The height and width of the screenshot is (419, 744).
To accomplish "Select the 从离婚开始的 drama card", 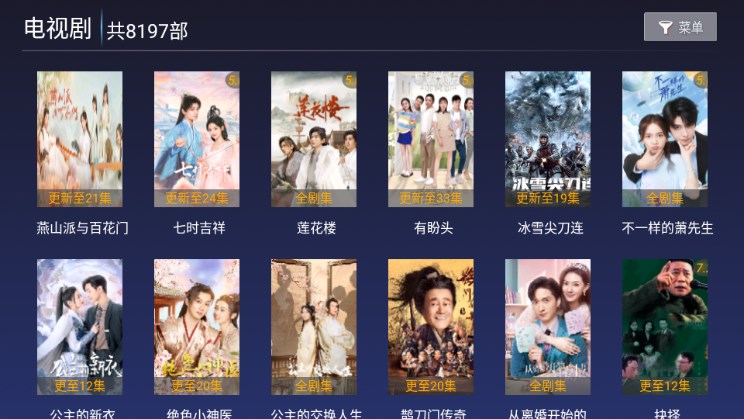I will pyautogui.click(x=548, y=327).
